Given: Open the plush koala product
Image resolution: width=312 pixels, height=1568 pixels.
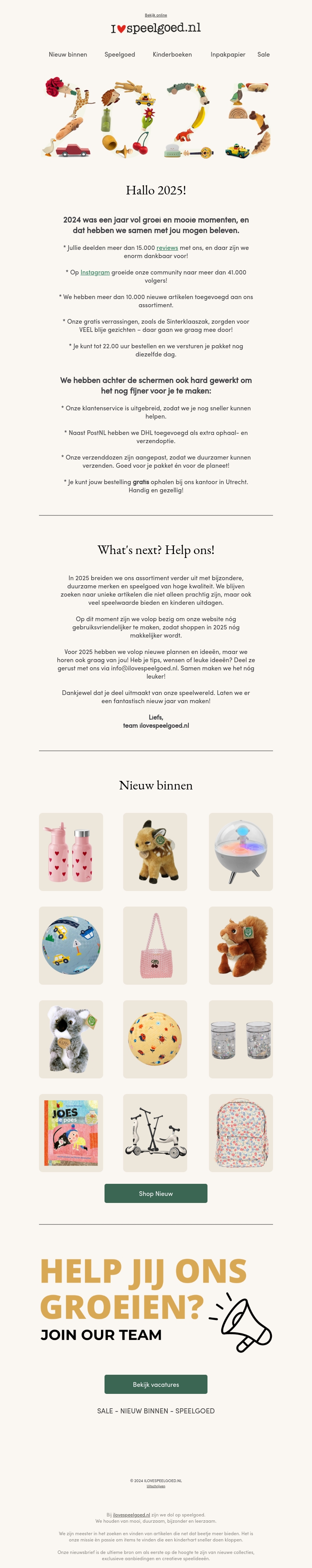Looking at the screenshot, I should click(x=71, y=1039).
